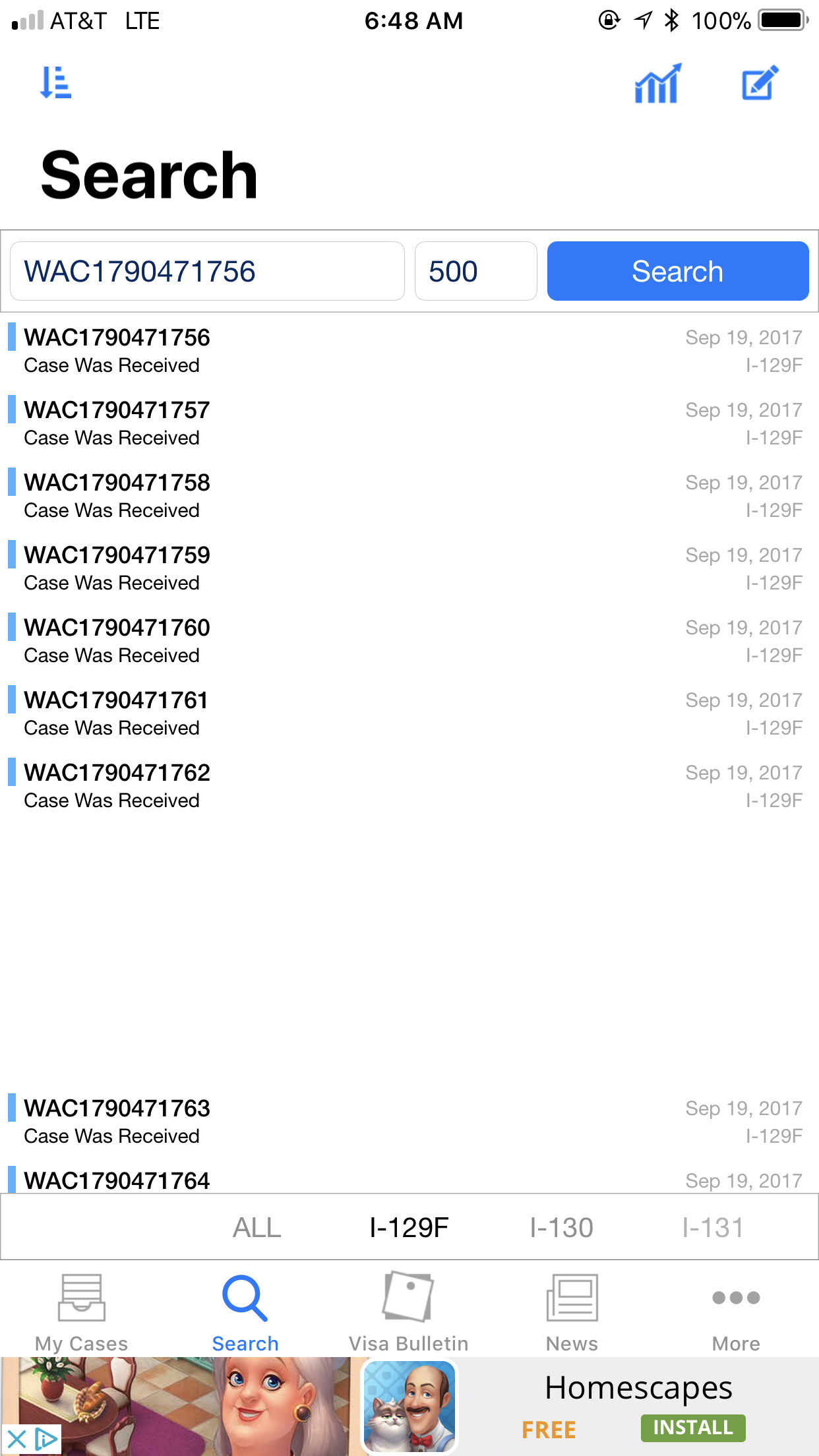The image size is (819, 1456).
Task: Edit the range field showing 500
Action: click(475, 271)
